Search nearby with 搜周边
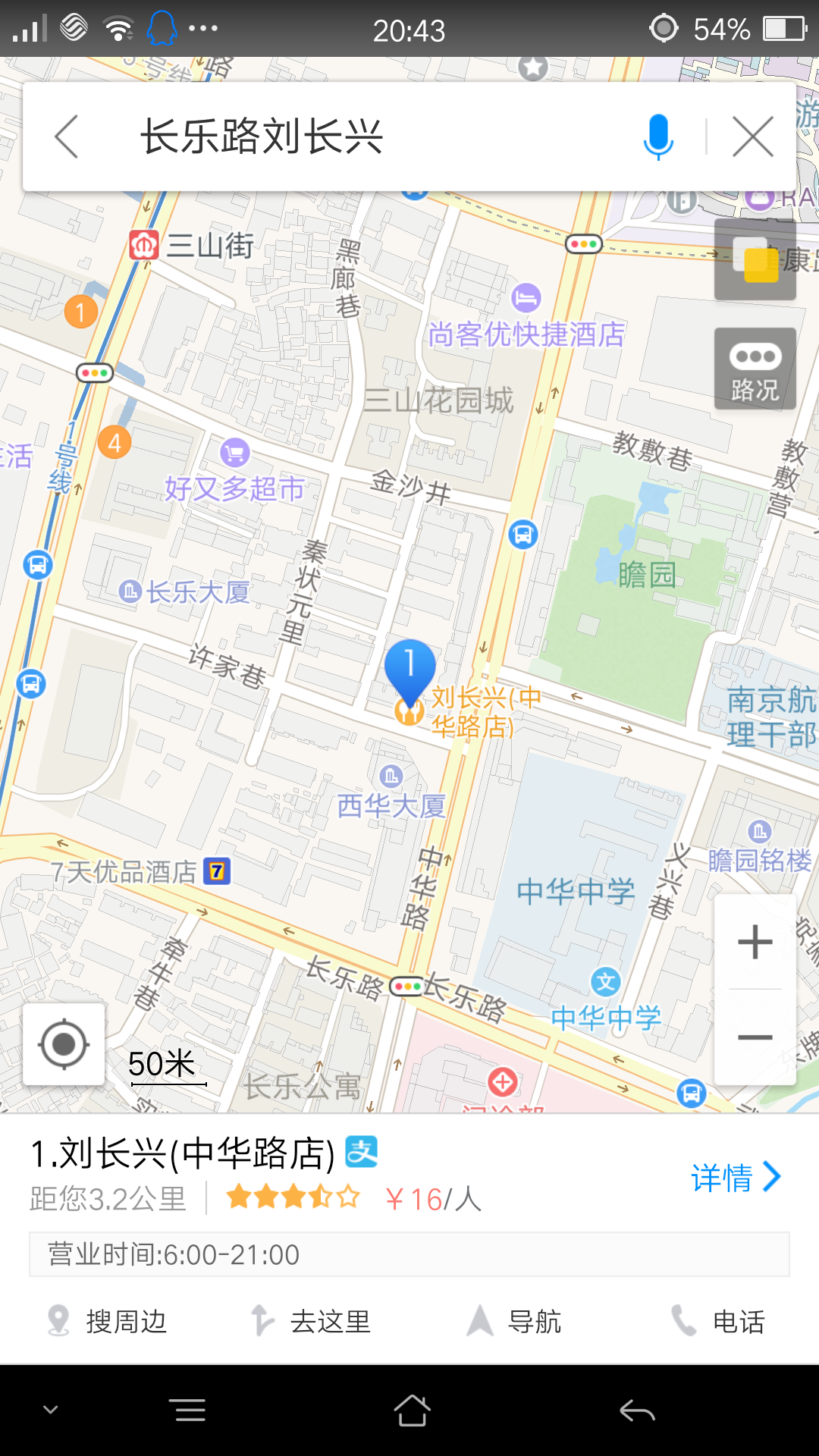Viewport: 819px width, 1456px height. click(x=108, y=1321)
